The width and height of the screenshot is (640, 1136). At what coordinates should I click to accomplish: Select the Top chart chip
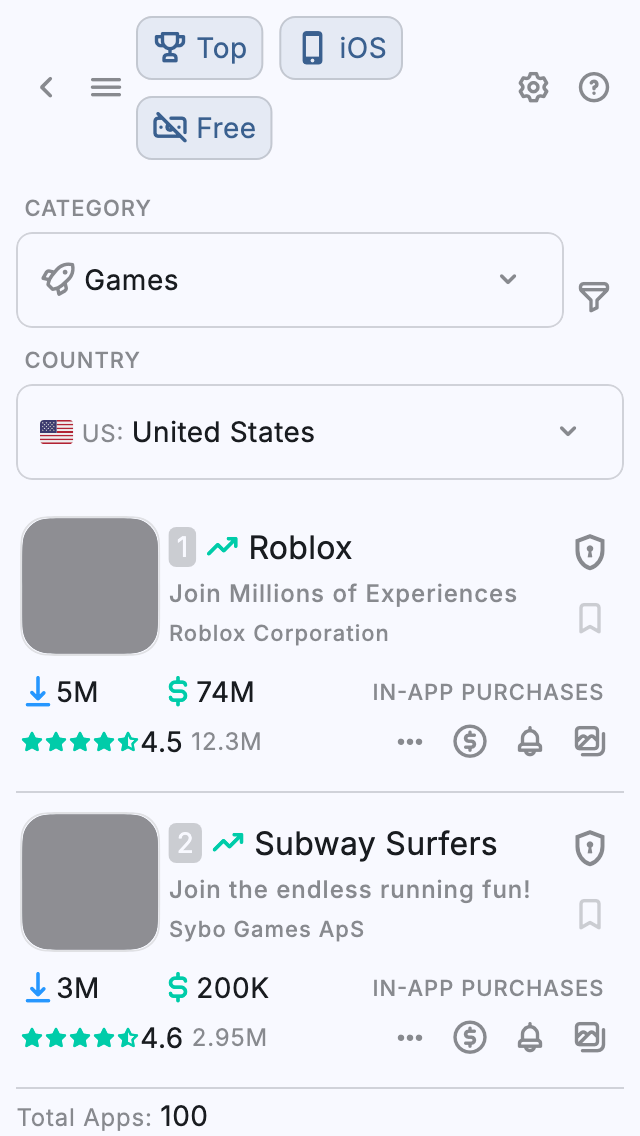199,48
